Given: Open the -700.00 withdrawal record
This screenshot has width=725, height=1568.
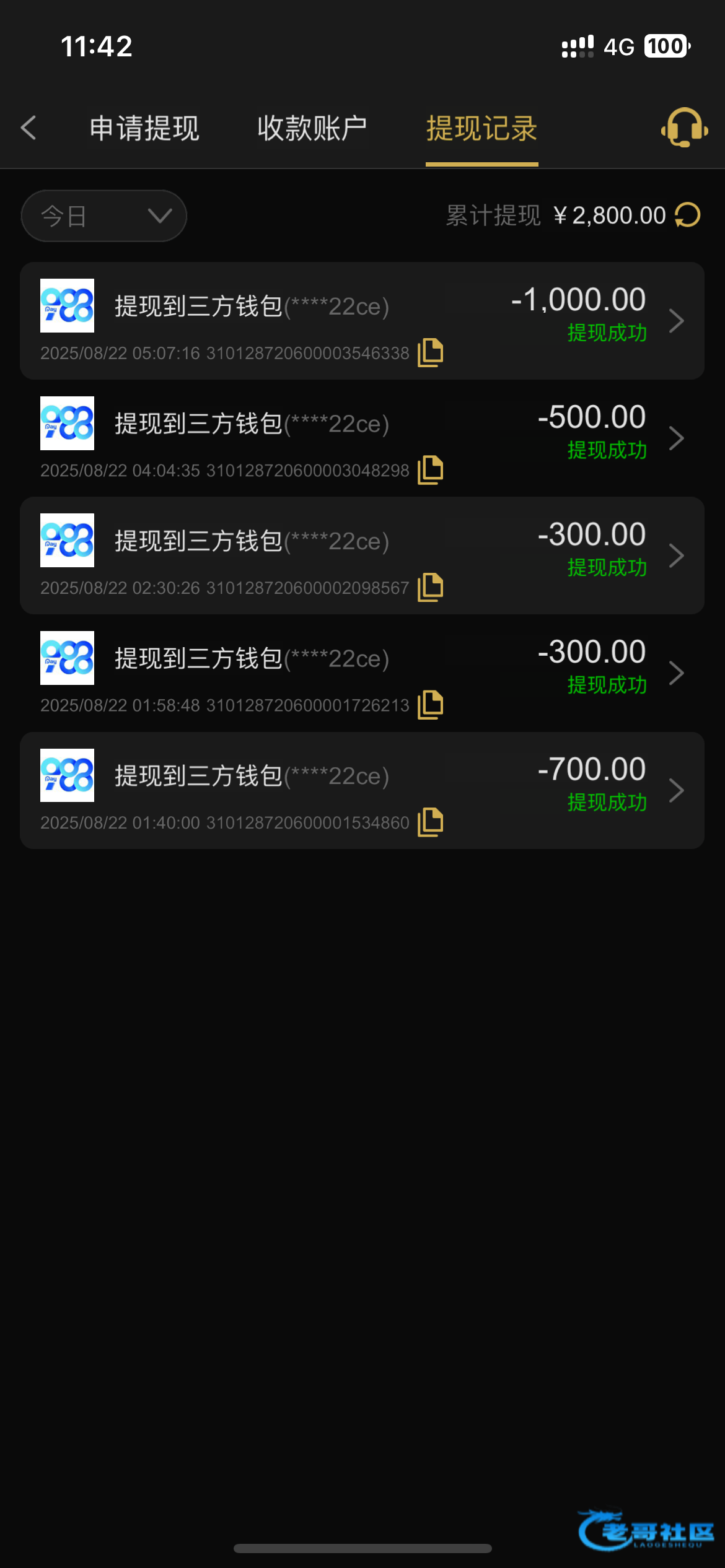Looking at the screenshot, I should point(362,790).
